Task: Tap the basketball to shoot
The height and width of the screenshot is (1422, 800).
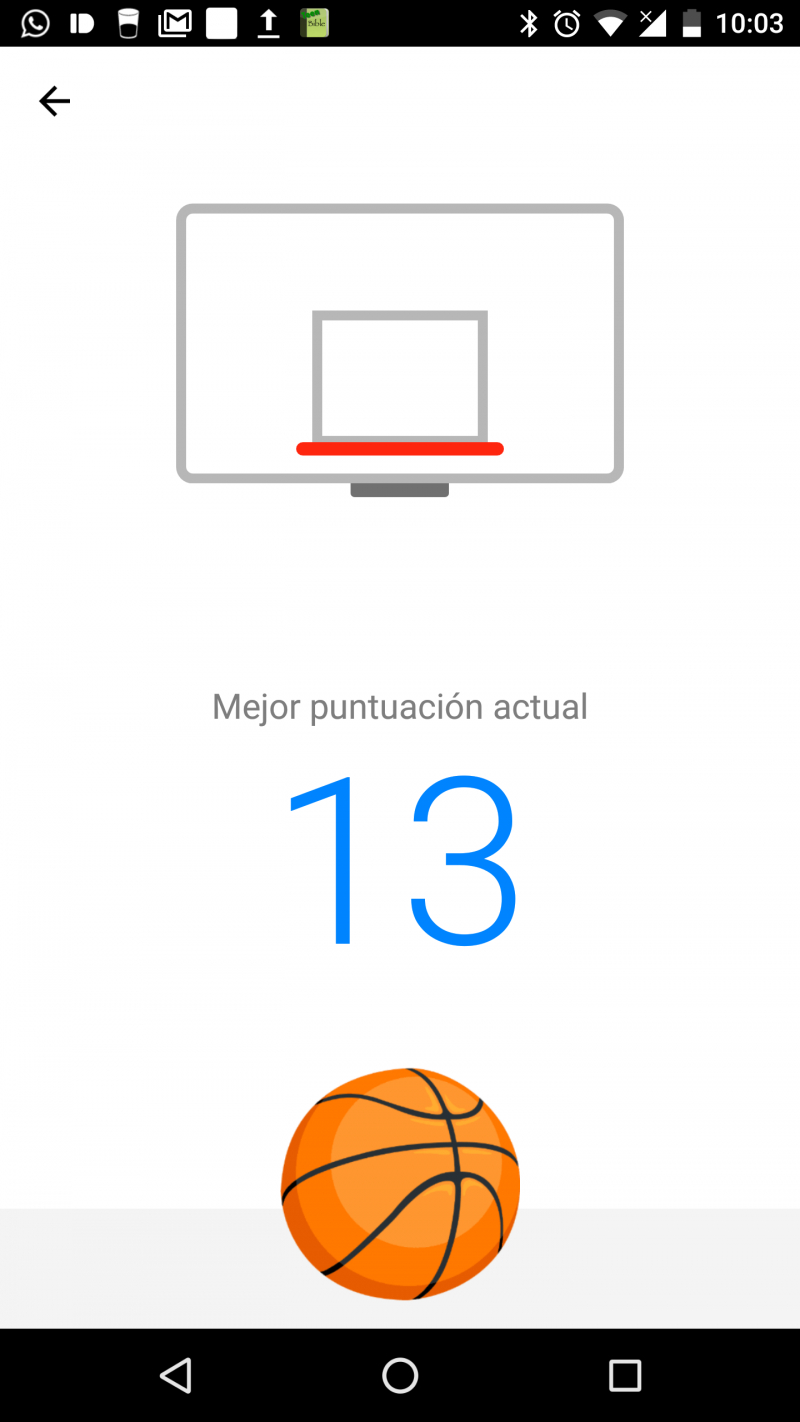Action: point(400,1184)
